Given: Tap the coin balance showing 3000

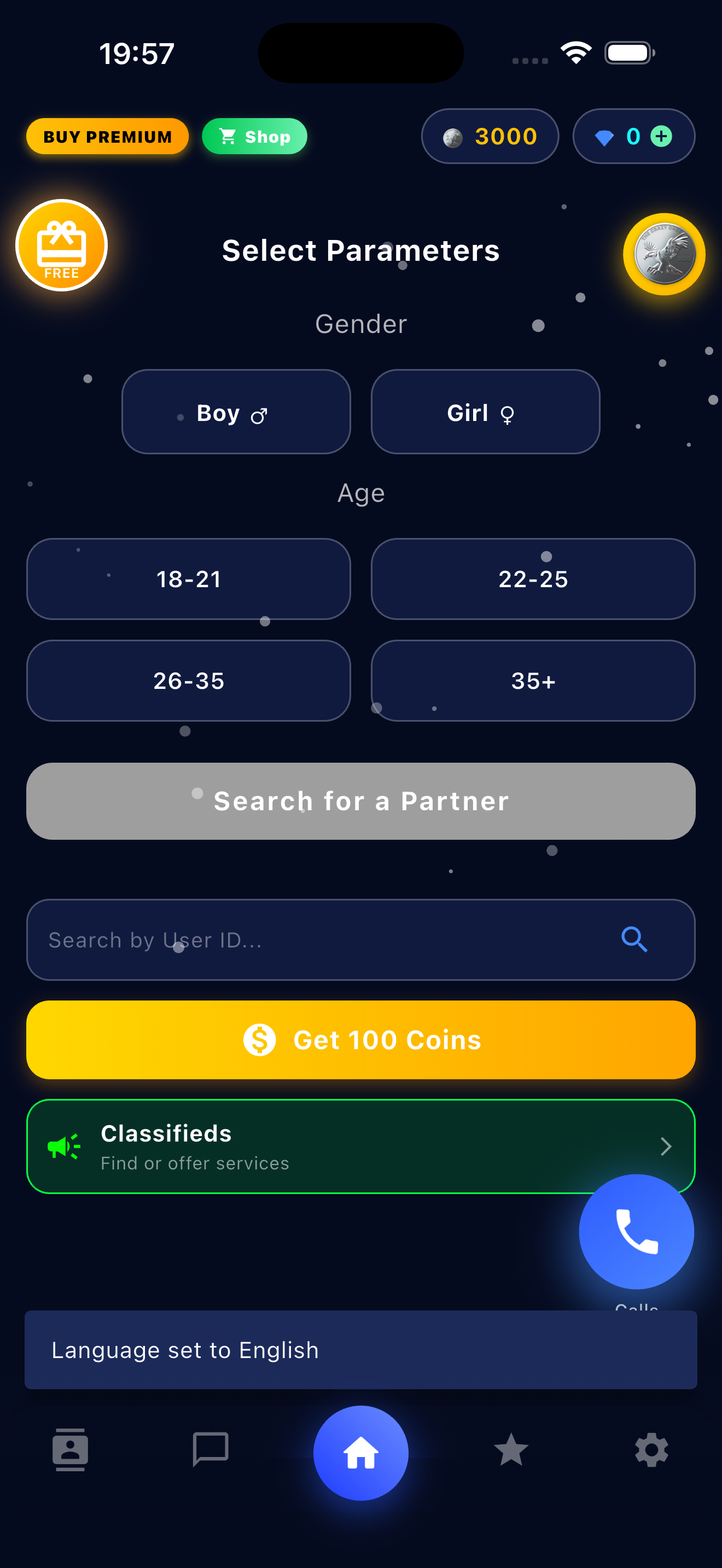Looking at the screenshot, I should [x=490, y=136].
